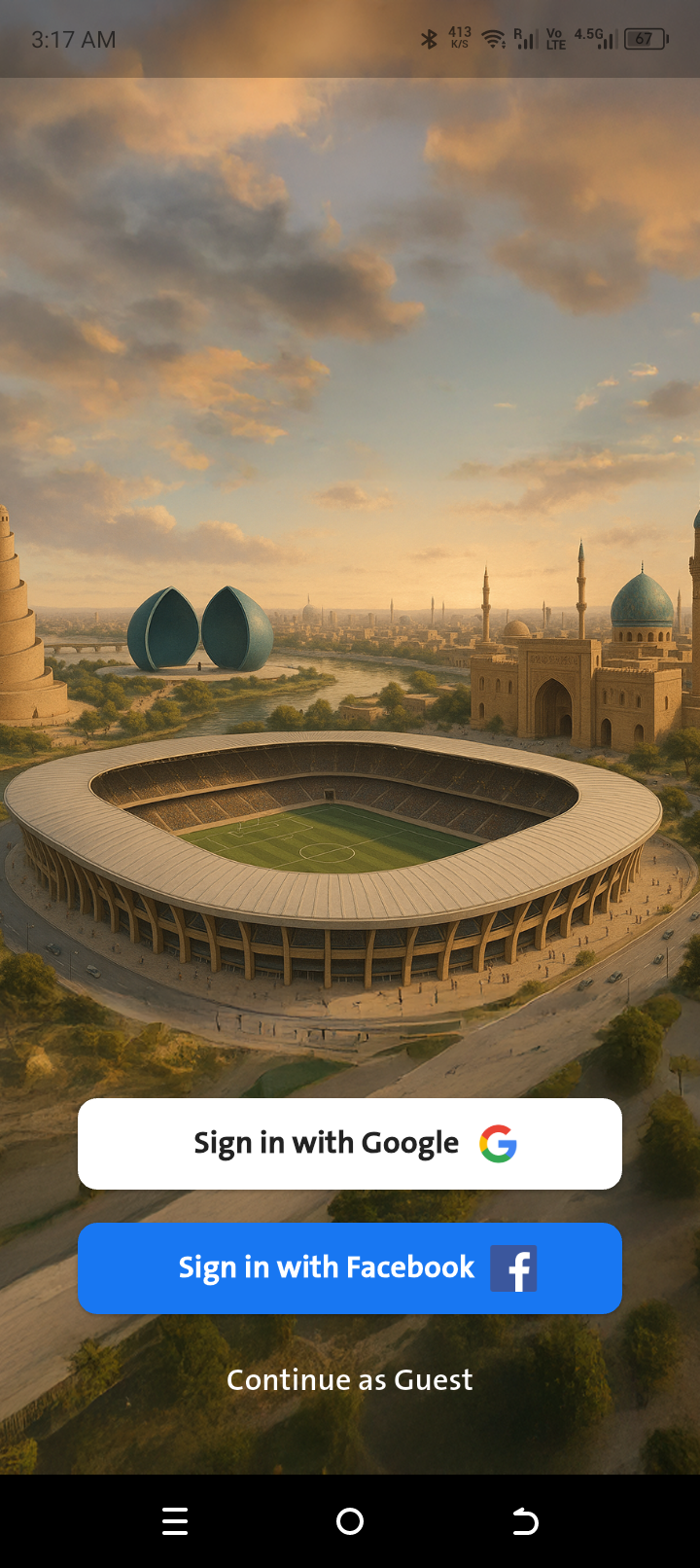700x1568 pixels.
Task: Open recent apps from navigation bar
Action: (x=175, y=1521)
